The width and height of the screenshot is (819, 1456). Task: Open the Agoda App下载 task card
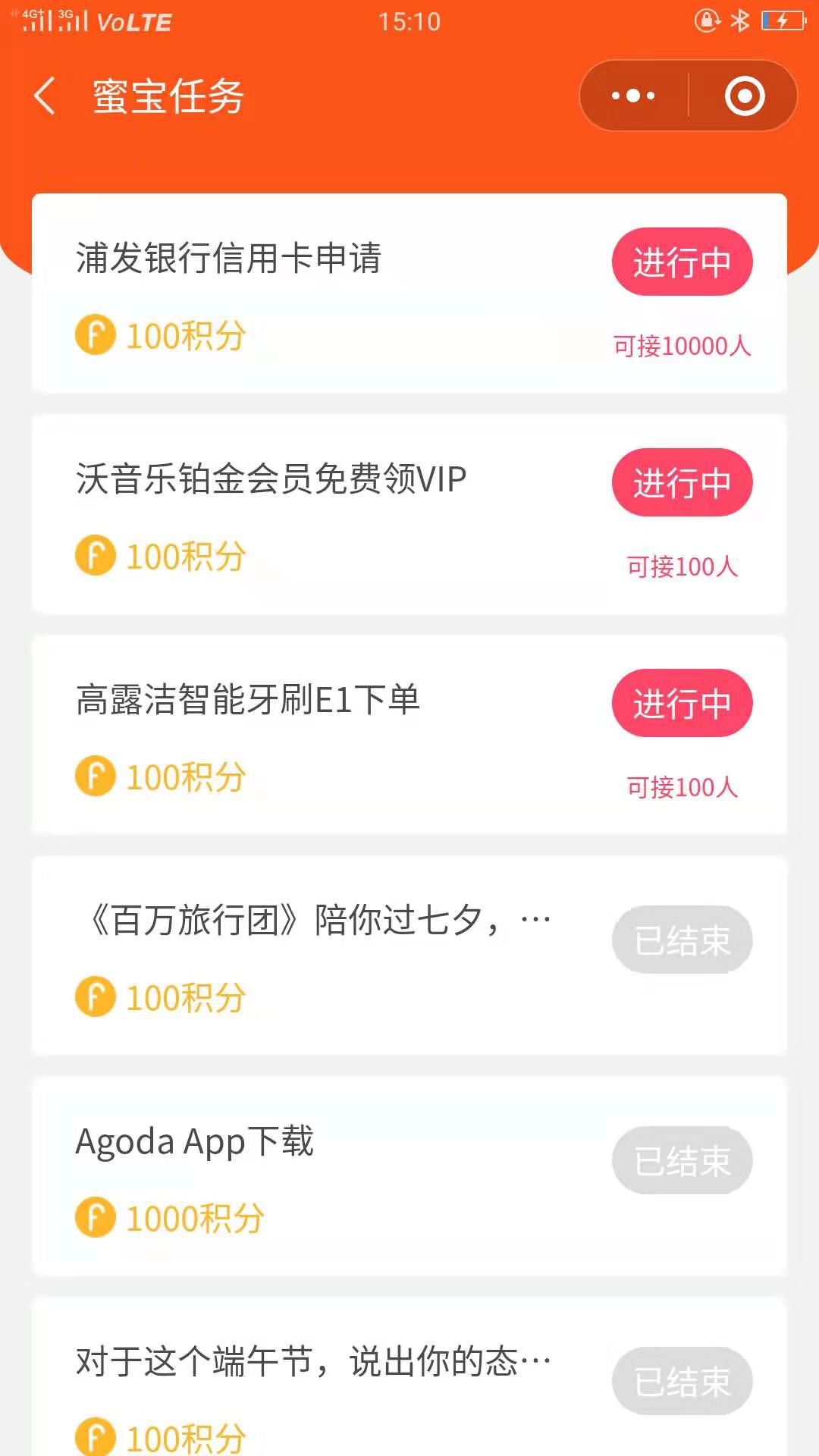pyautogui.click(x=409, y=1175)
